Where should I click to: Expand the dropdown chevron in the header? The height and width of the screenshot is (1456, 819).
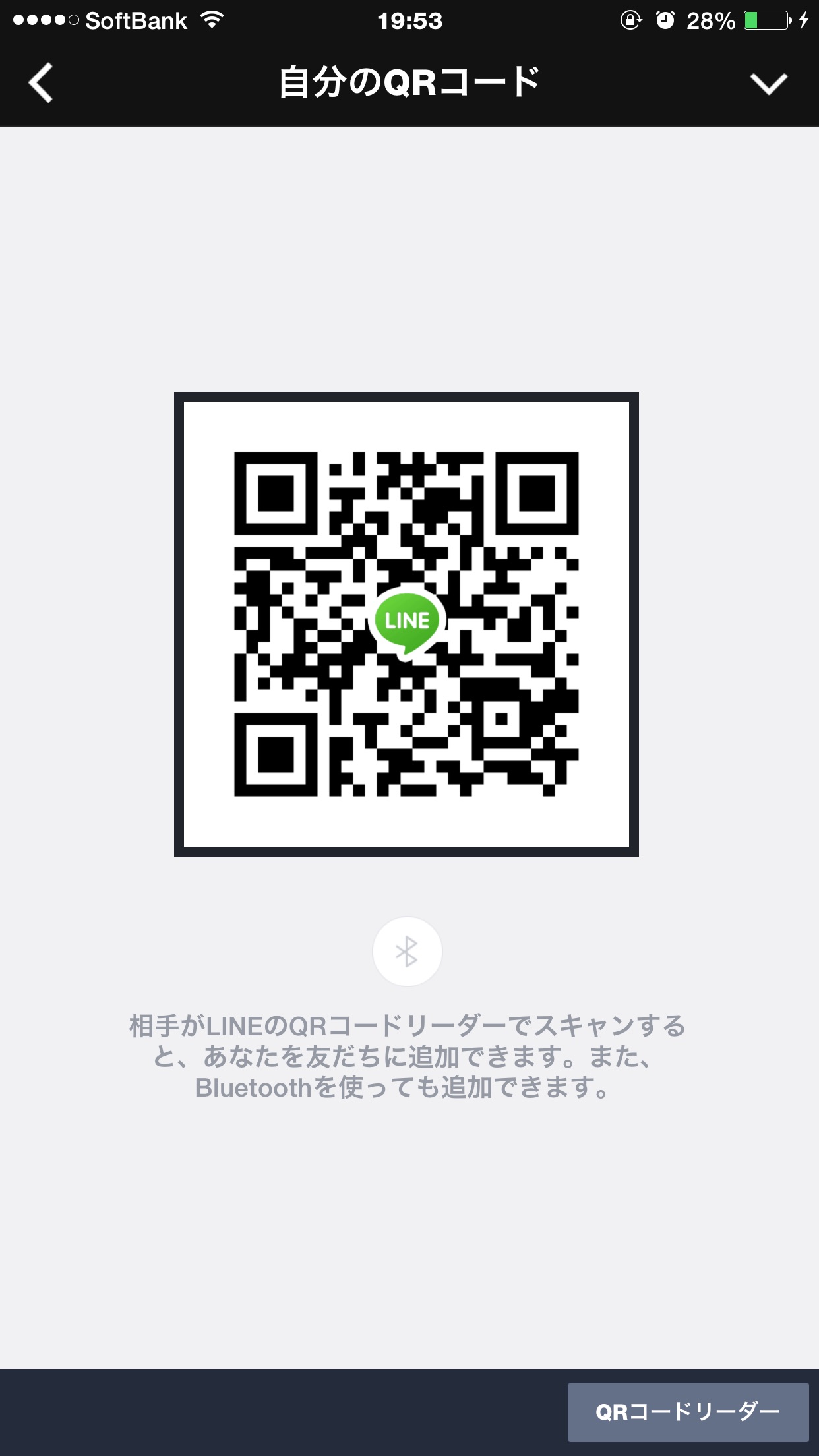(768, 84)
